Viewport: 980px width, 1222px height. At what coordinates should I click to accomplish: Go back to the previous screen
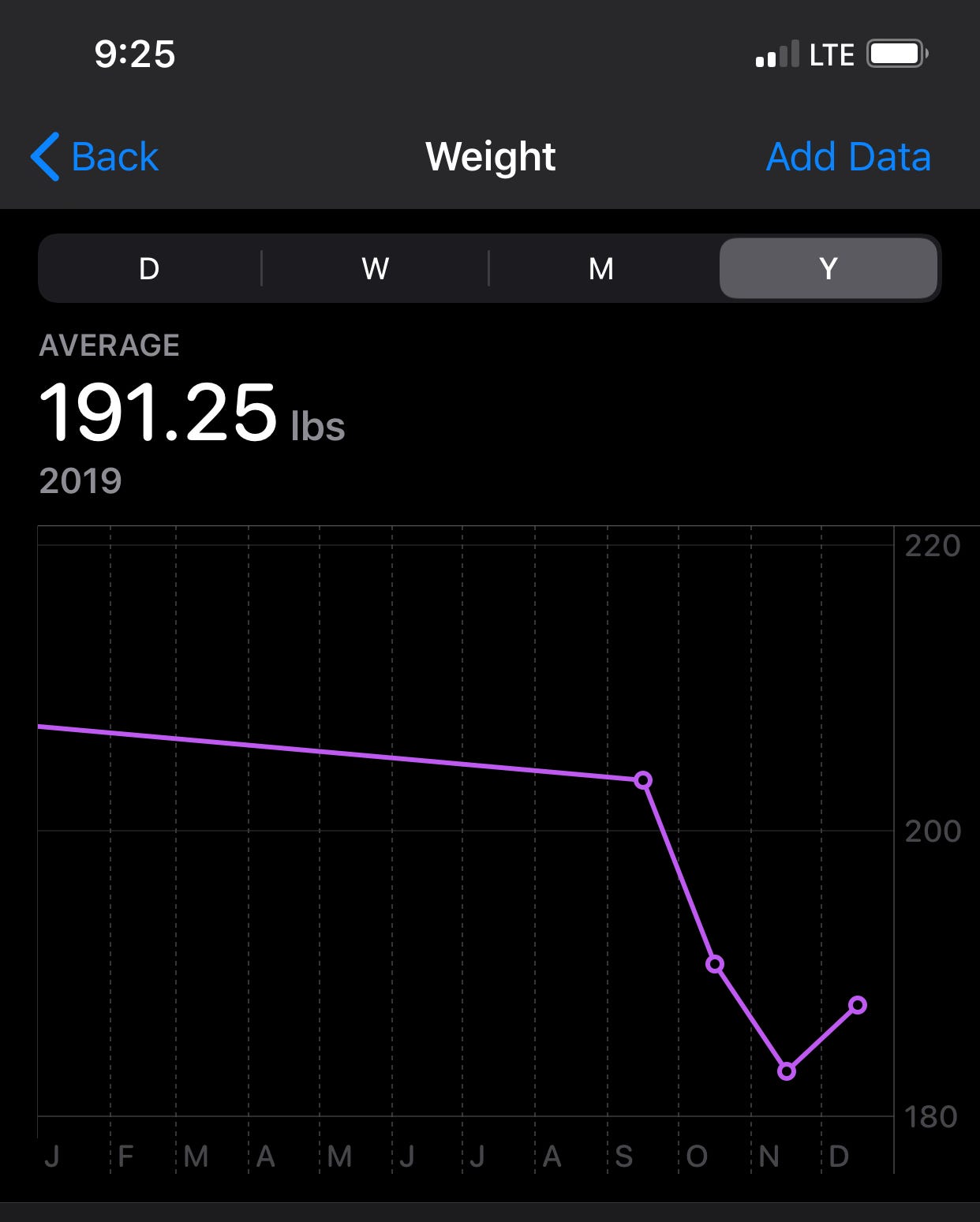tap(95, 157)
